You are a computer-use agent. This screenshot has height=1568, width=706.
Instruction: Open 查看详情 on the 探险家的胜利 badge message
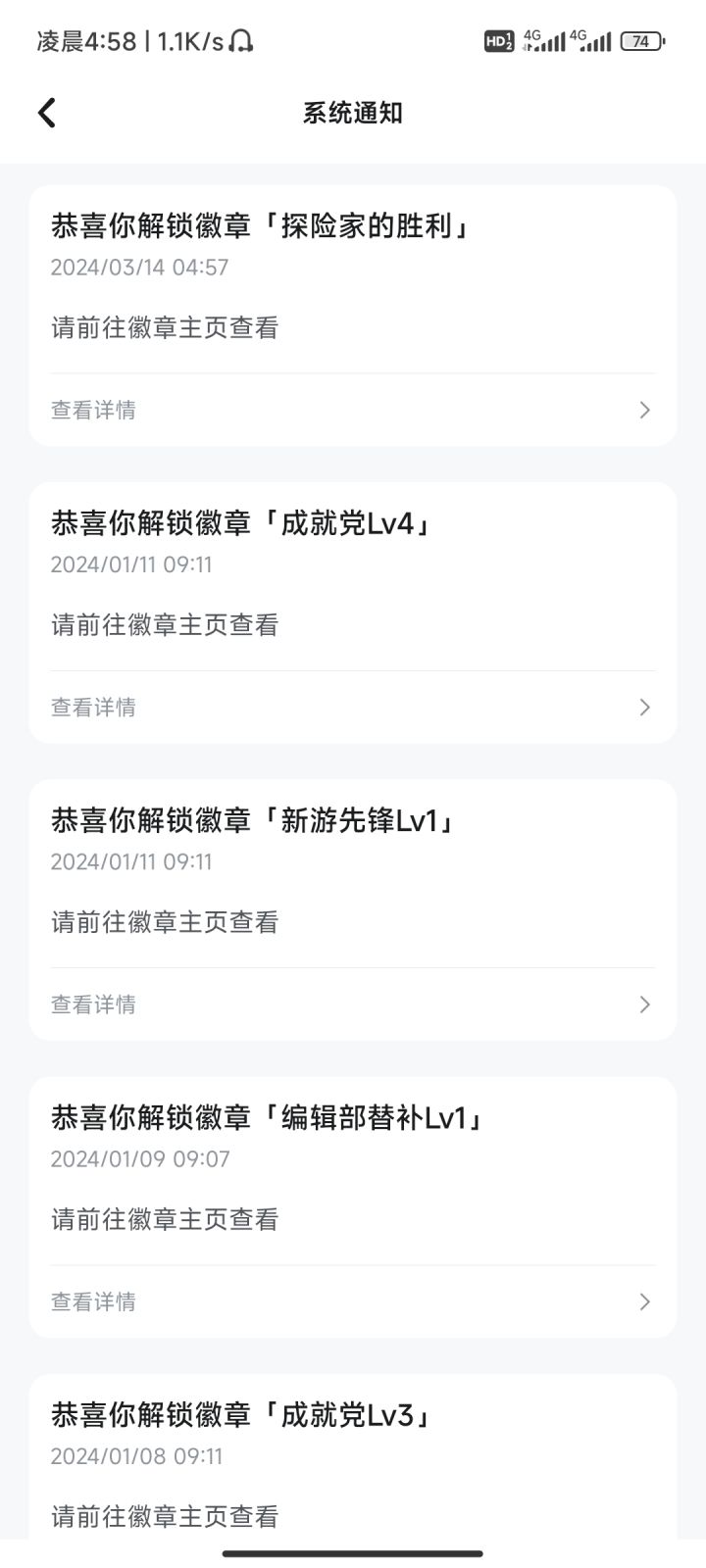(93, 410)
